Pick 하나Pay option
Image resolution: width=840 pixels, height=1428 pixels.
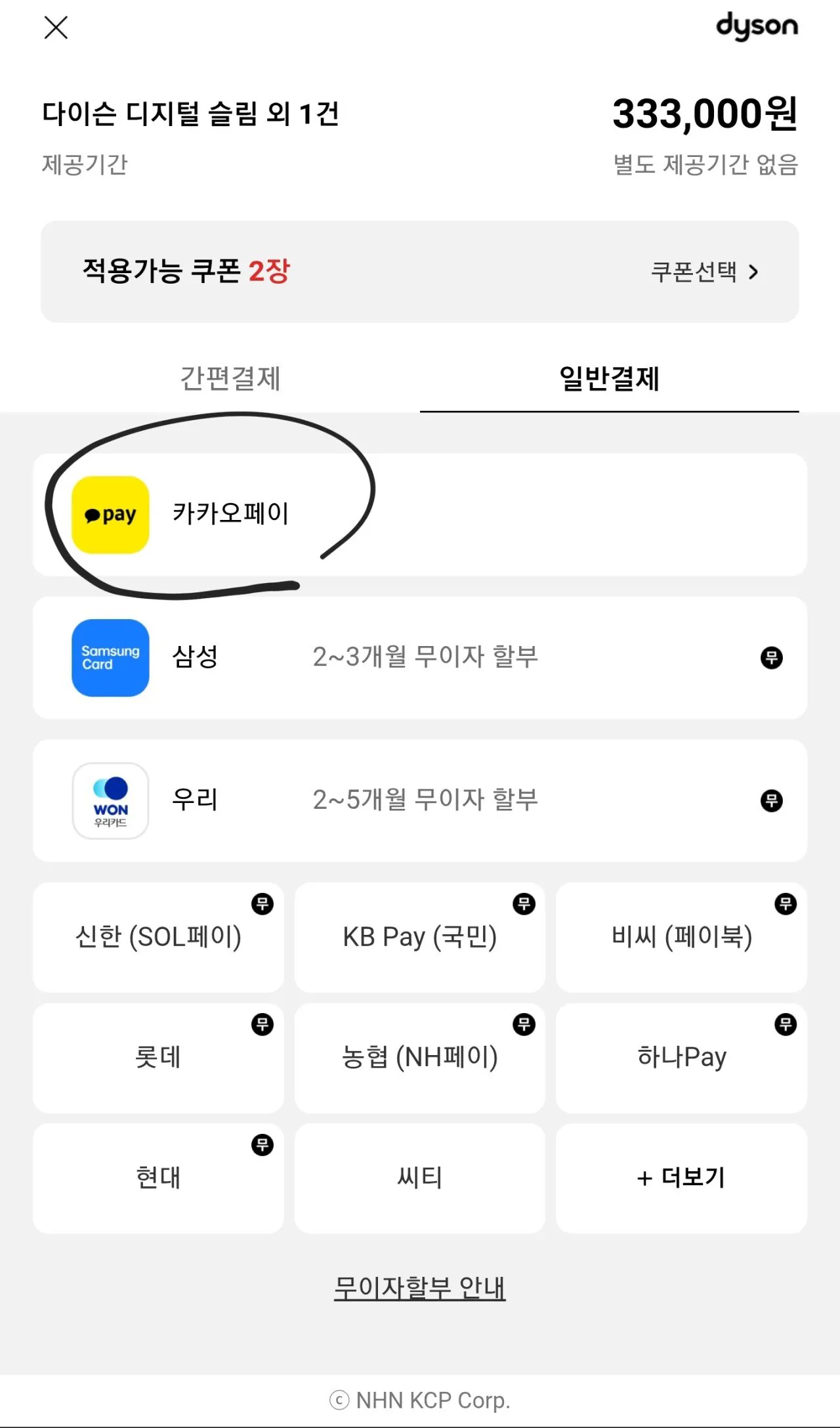click(x=681, y=1058)
